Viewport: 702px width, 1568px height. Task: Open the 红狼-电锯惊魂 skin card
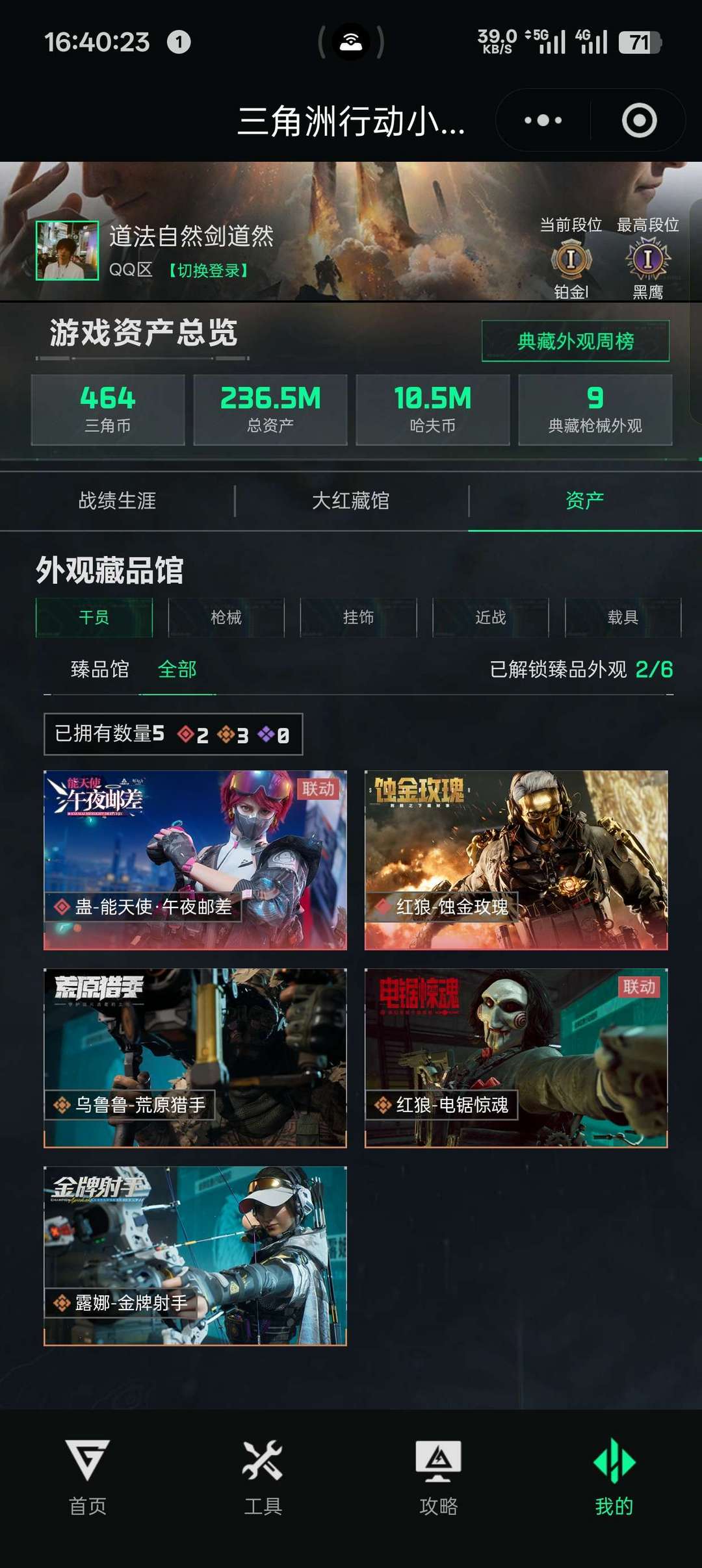(x=516, y=1058)
